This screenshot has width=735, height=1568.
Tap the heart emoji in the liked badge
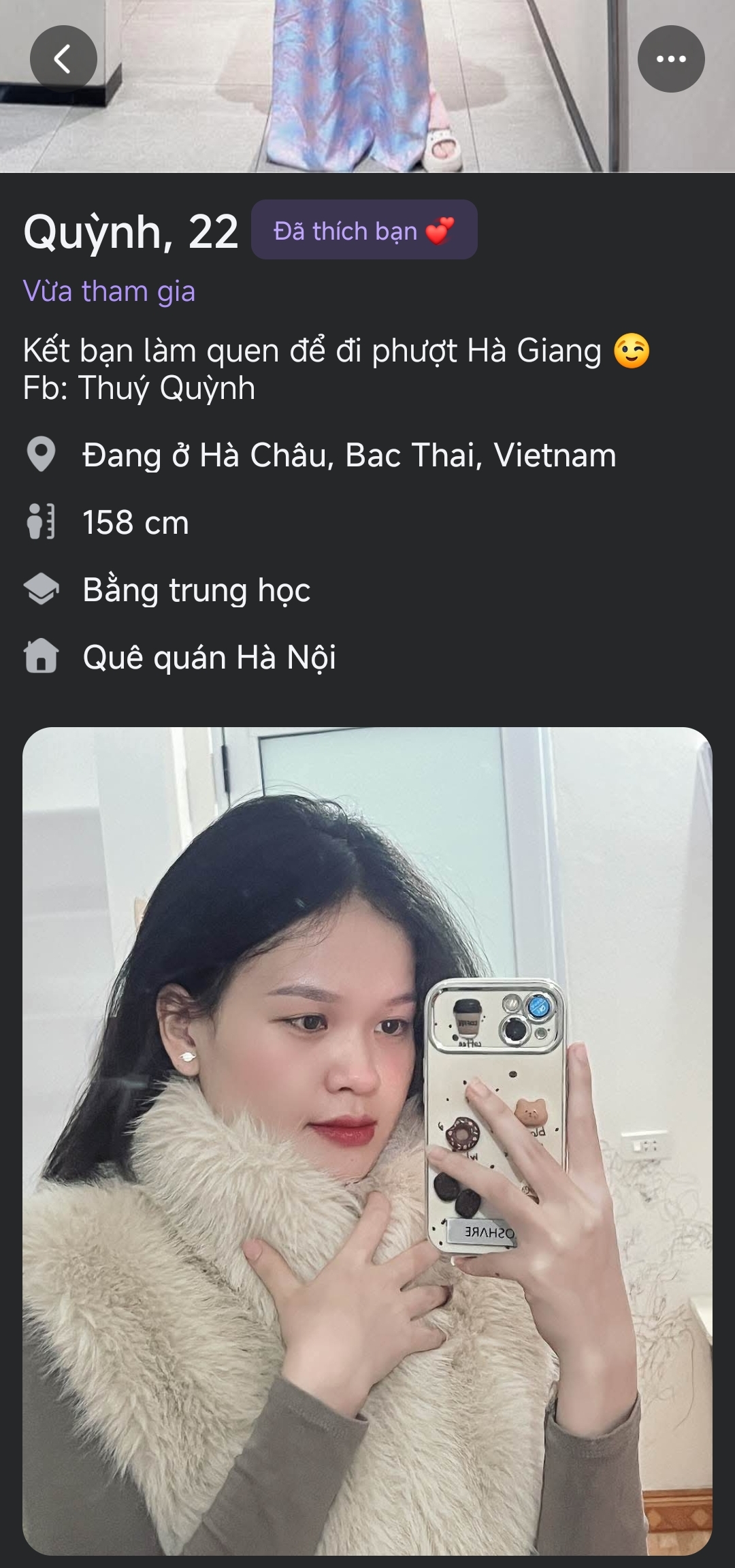point(442,231)
